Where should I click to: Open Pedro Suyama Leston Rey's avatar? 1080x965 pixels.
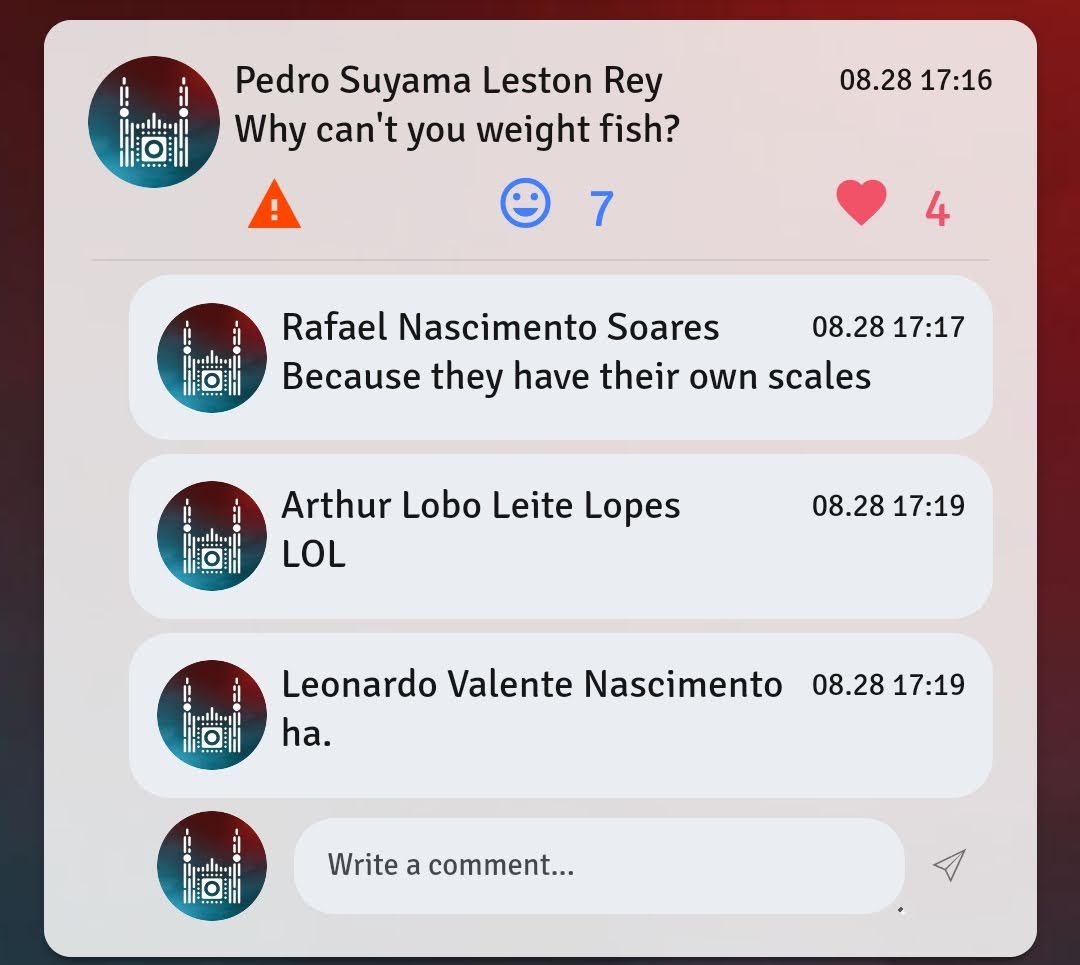tap(153, 122)
